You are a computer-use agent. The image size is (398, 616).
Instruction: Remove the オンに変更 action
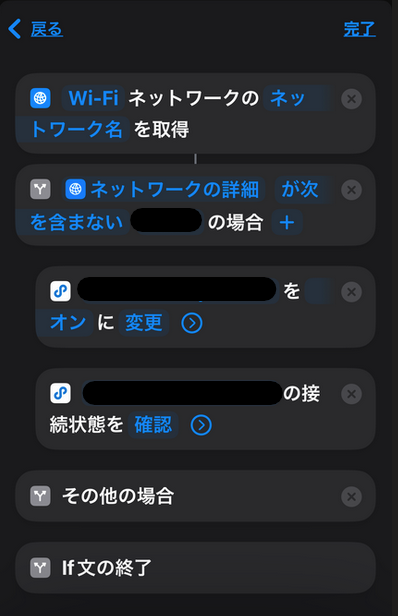351,292
